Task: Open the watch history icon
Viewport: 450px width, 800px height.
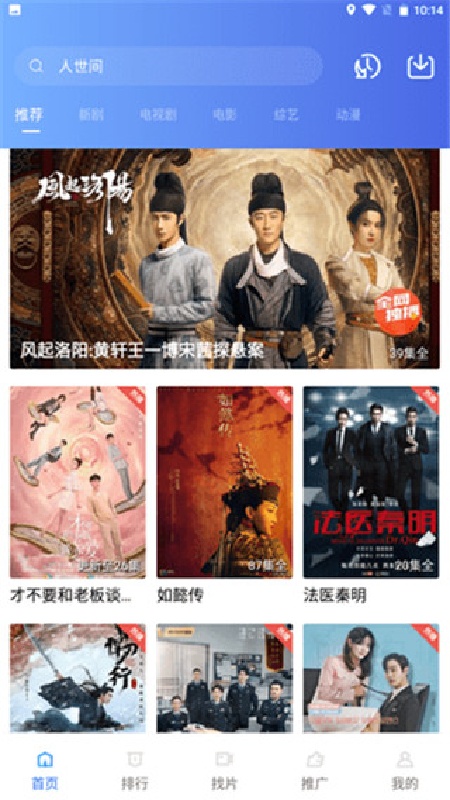Action: (x=367, y=66)
